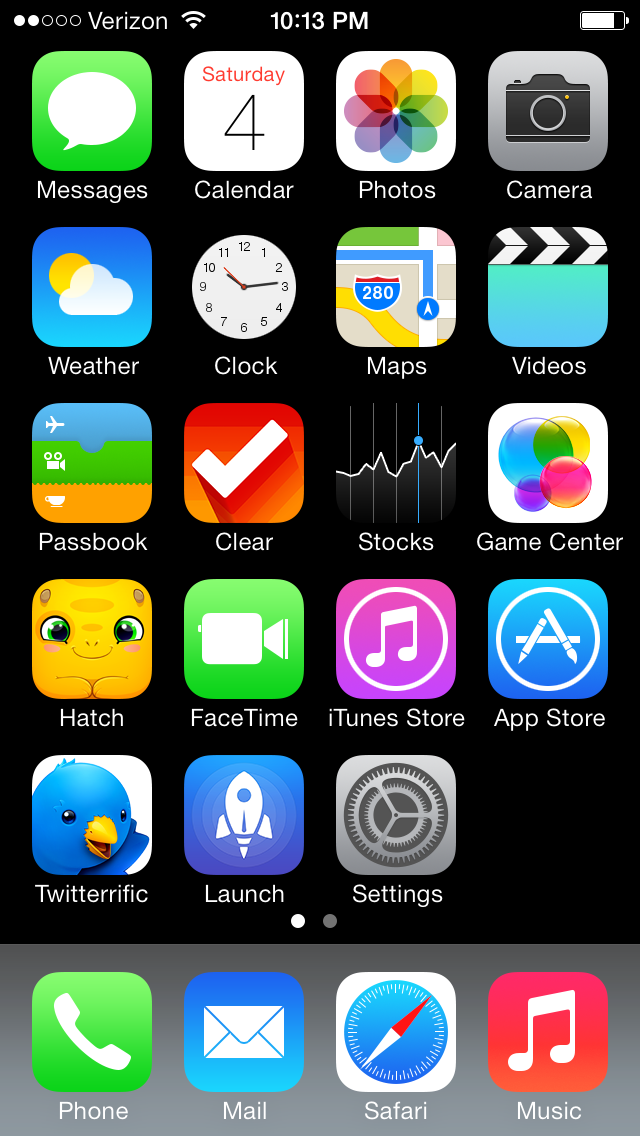Screen dimensions: 640x1136
Task: Check the Weather app
Action: click(x=92, y=287)
